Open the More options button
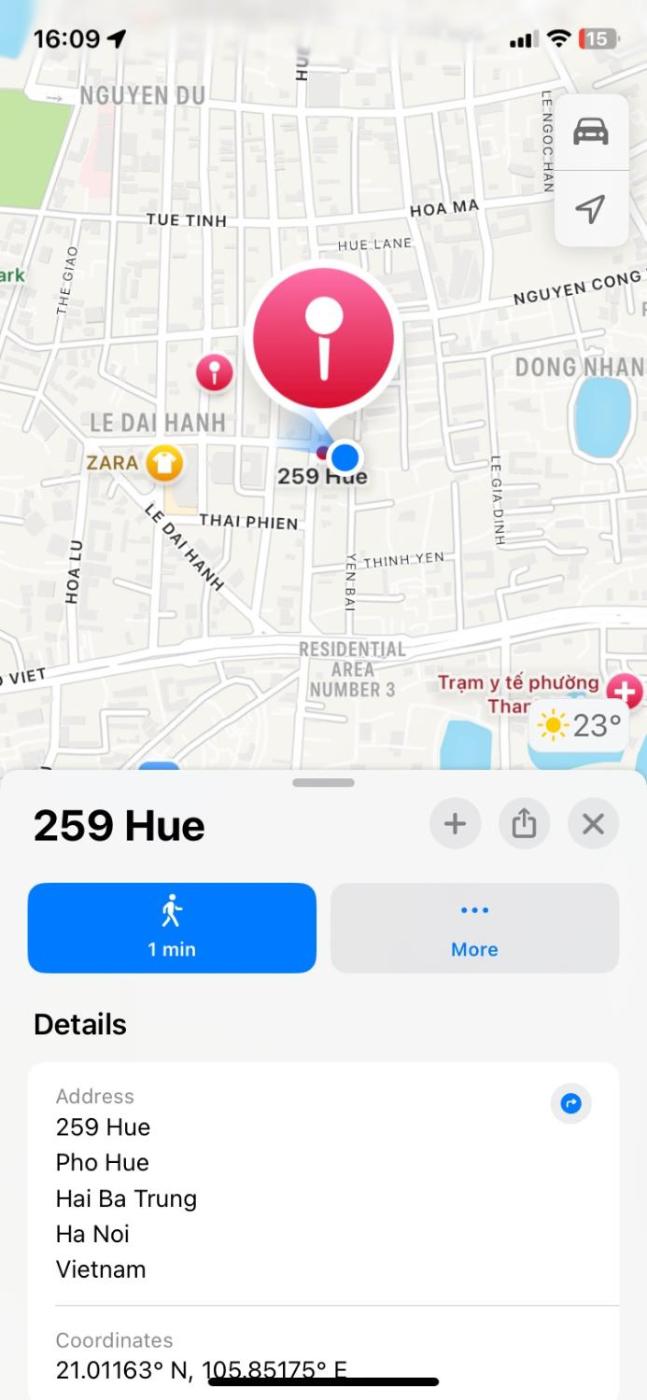 coord(474,927)
